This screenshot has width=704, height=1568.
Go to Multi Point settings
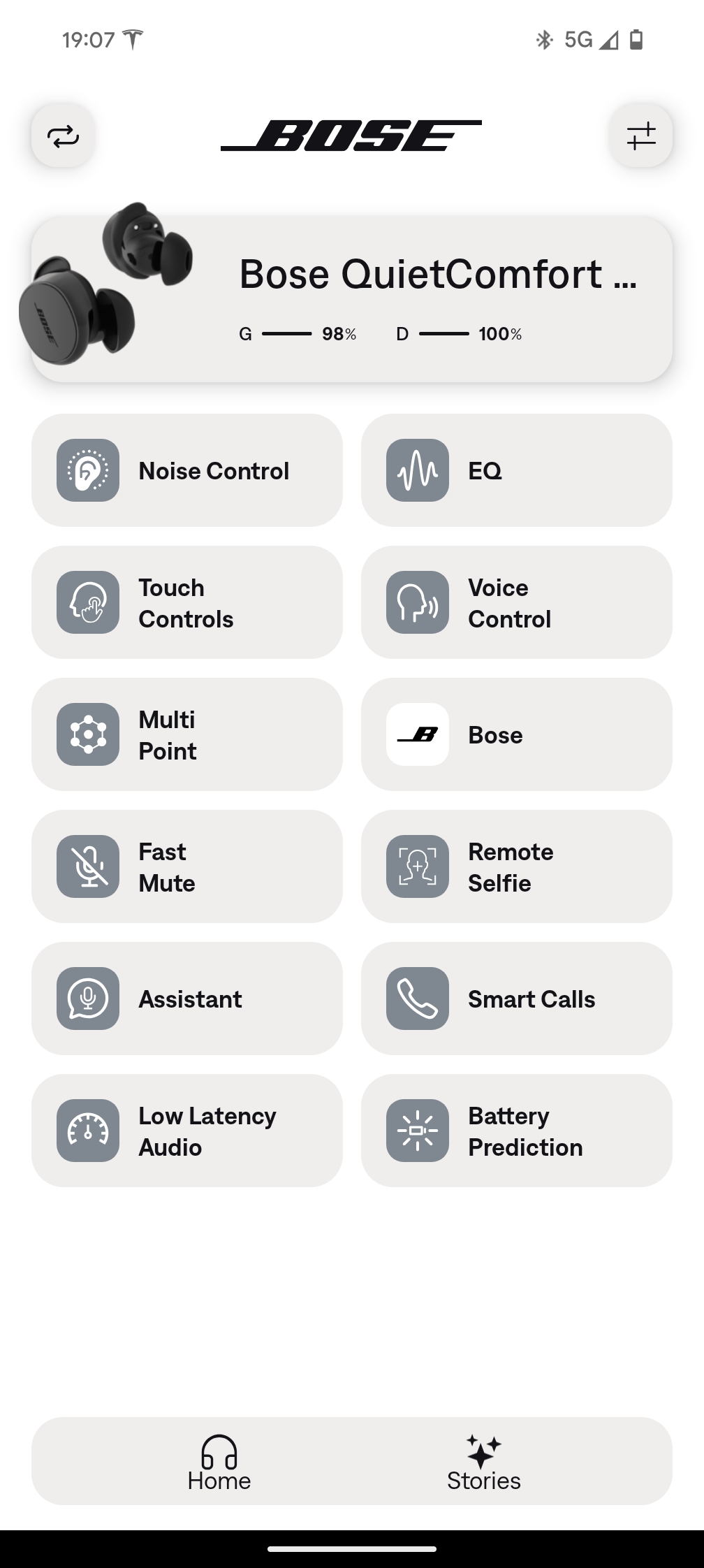coord(187,734)
